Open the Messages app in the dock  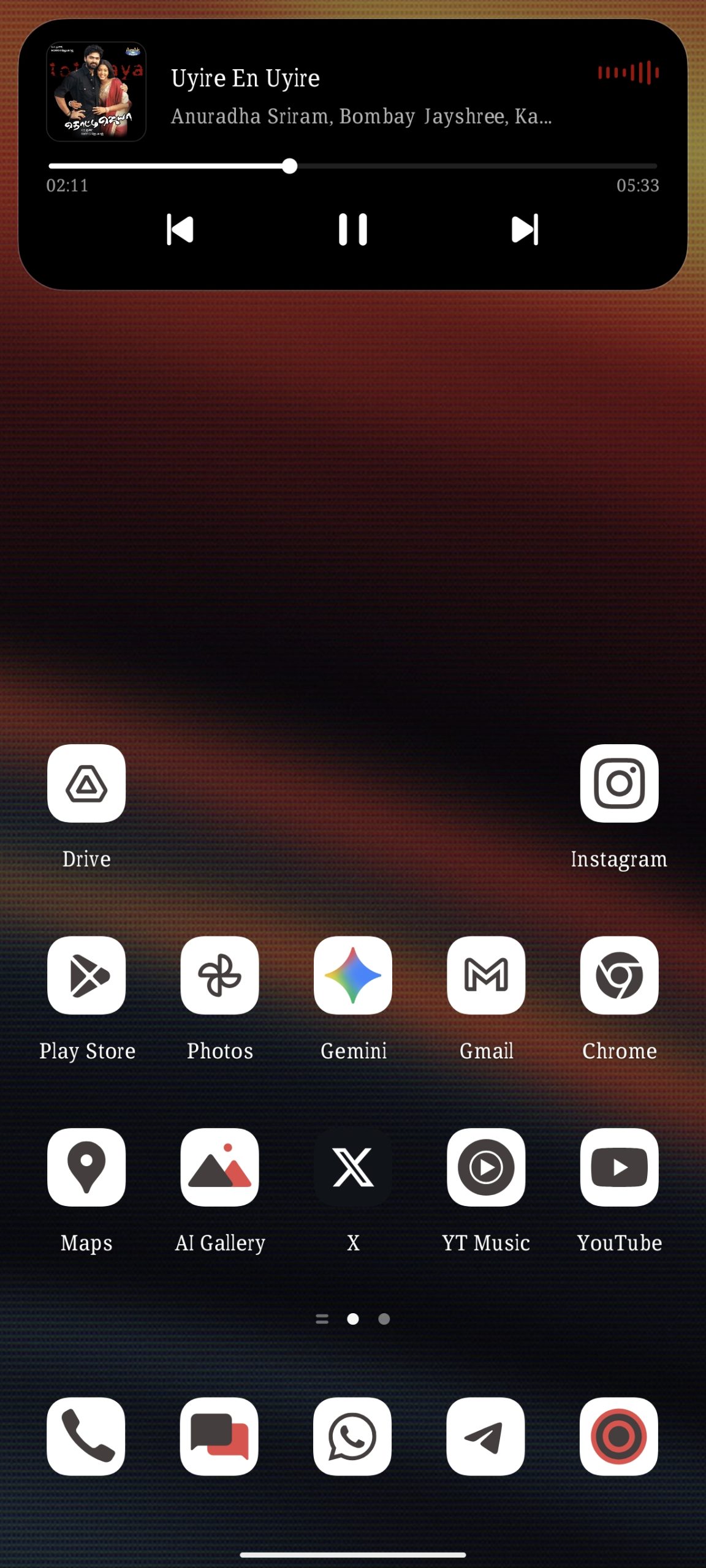coord(219,1436)
